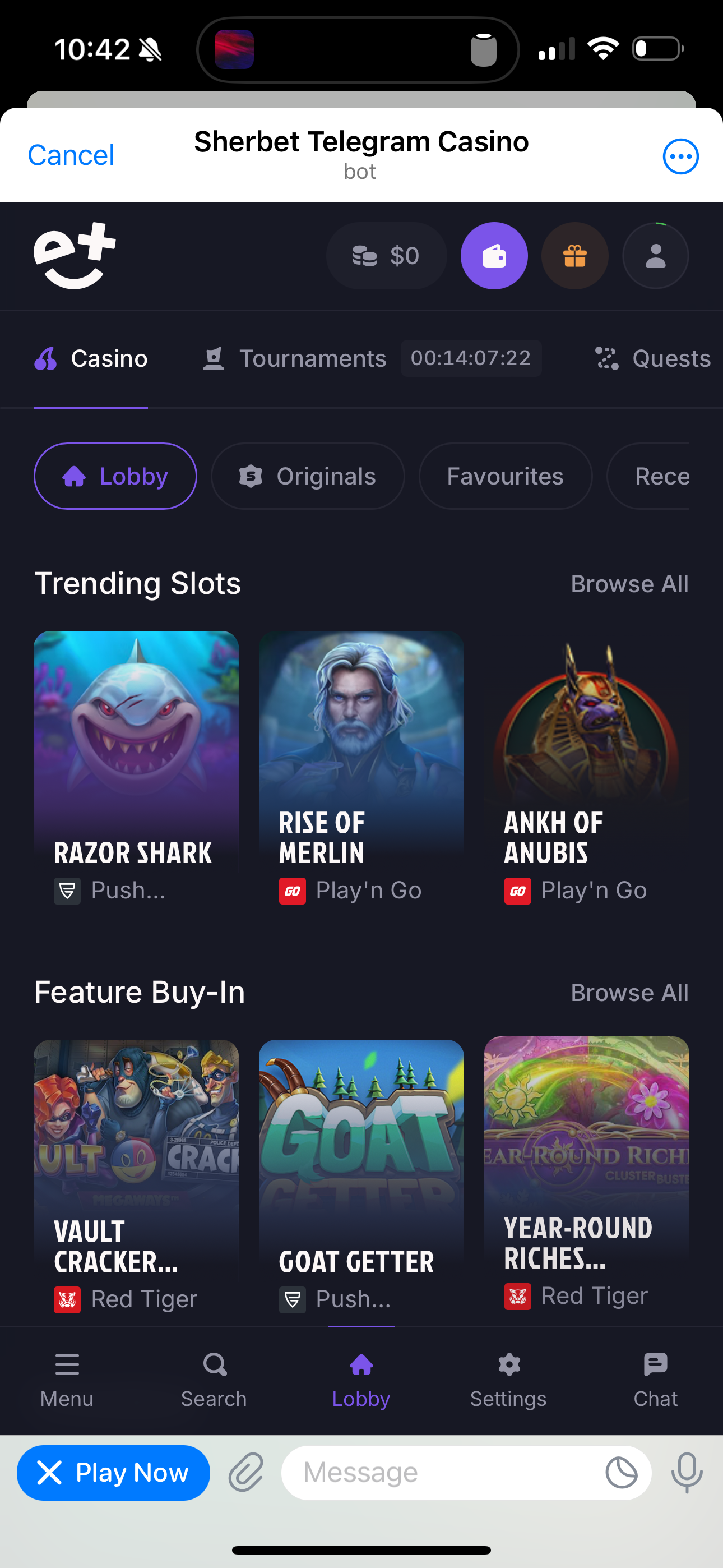
Task: Open the user profile icon
Action: point(655,256)
